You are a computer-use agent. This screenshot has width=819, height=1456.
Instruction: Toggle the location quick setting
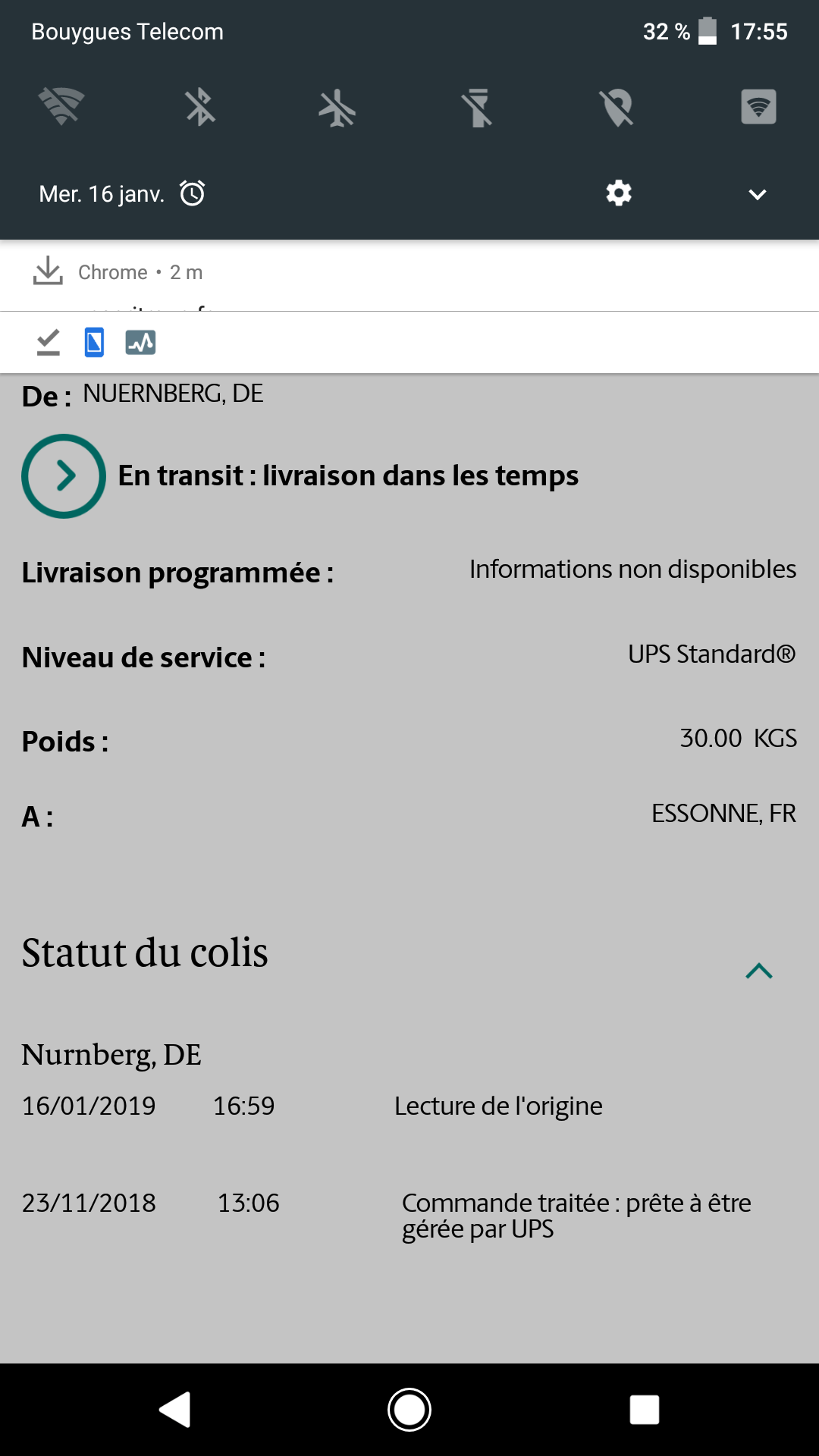[617, 107]
